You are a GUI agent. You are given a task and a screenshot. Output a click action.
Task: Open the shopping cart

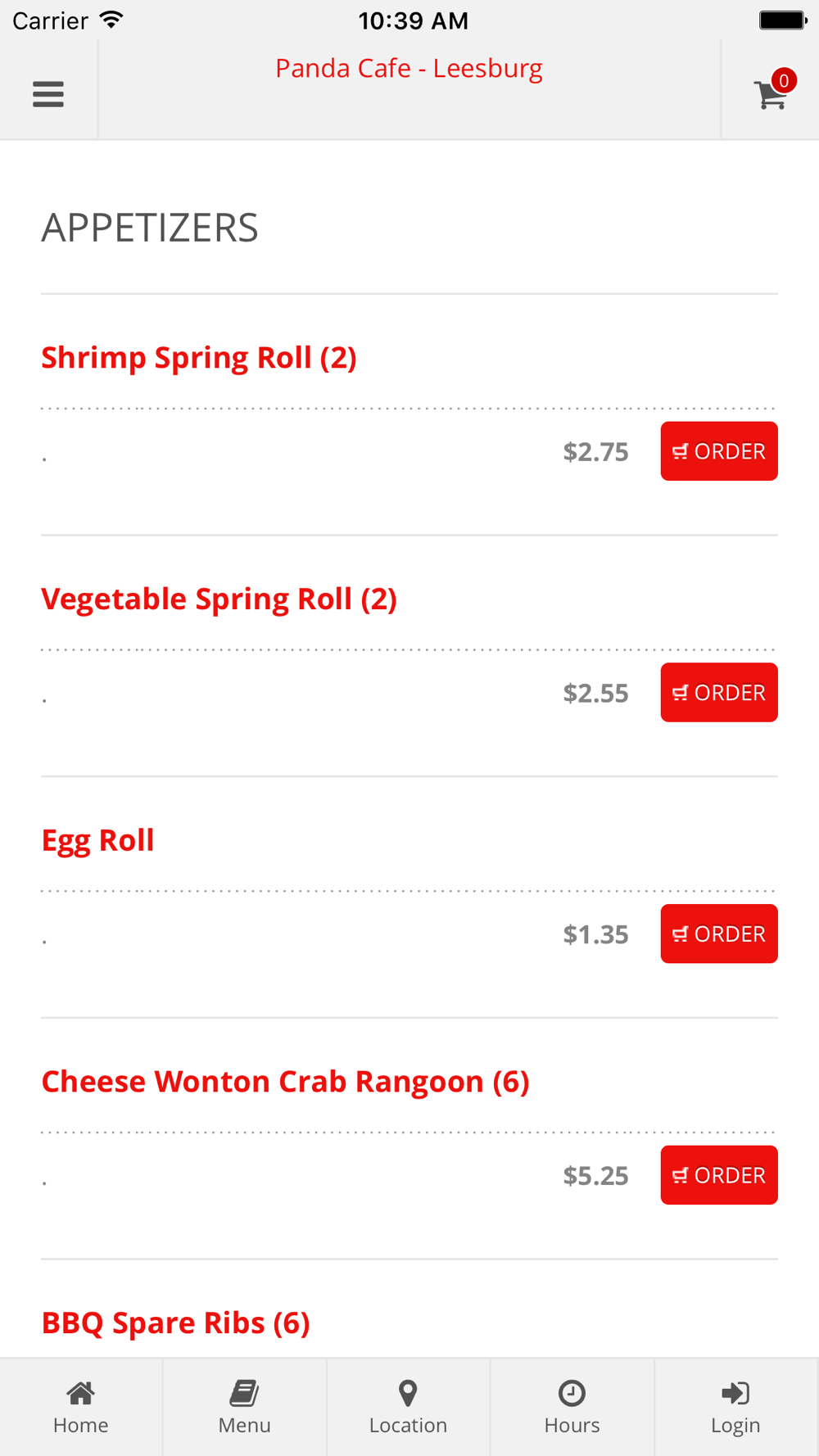(773, 90)
